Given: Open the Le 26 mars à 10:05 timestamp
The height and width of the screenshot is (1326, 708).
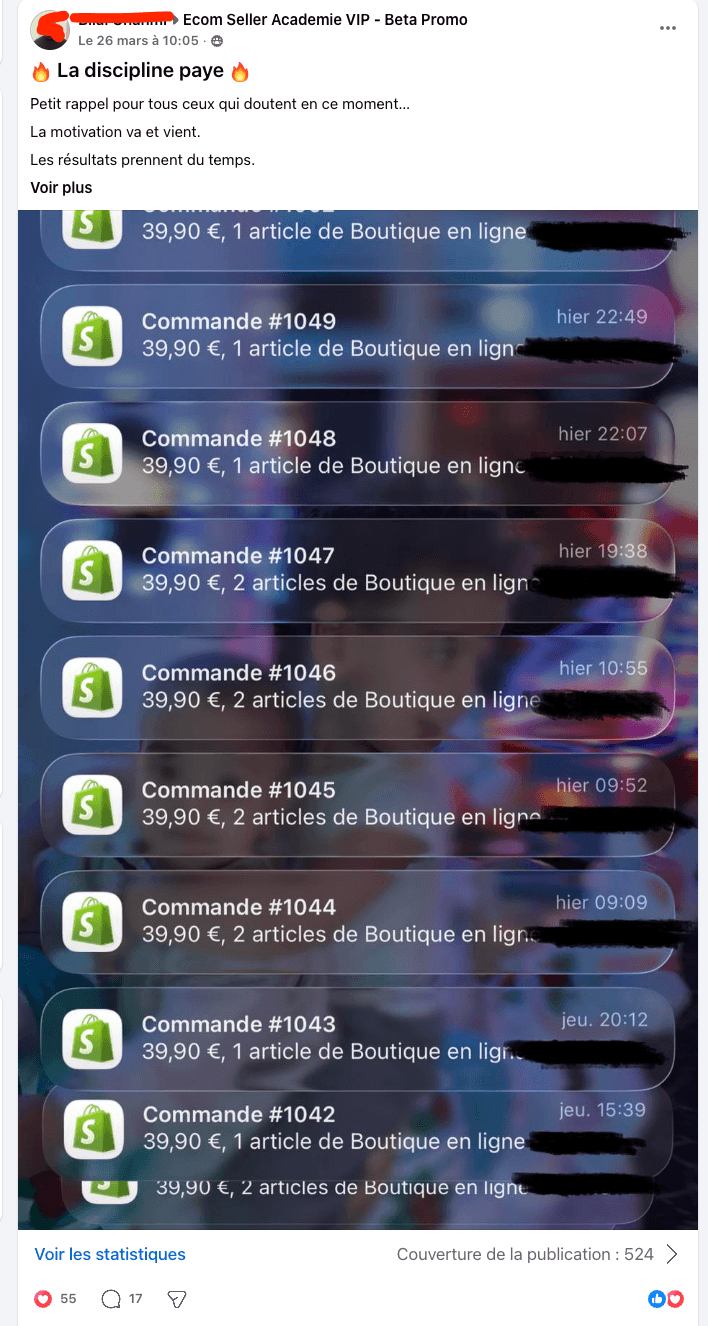Looking at the screenshot, I should (138, 41).
